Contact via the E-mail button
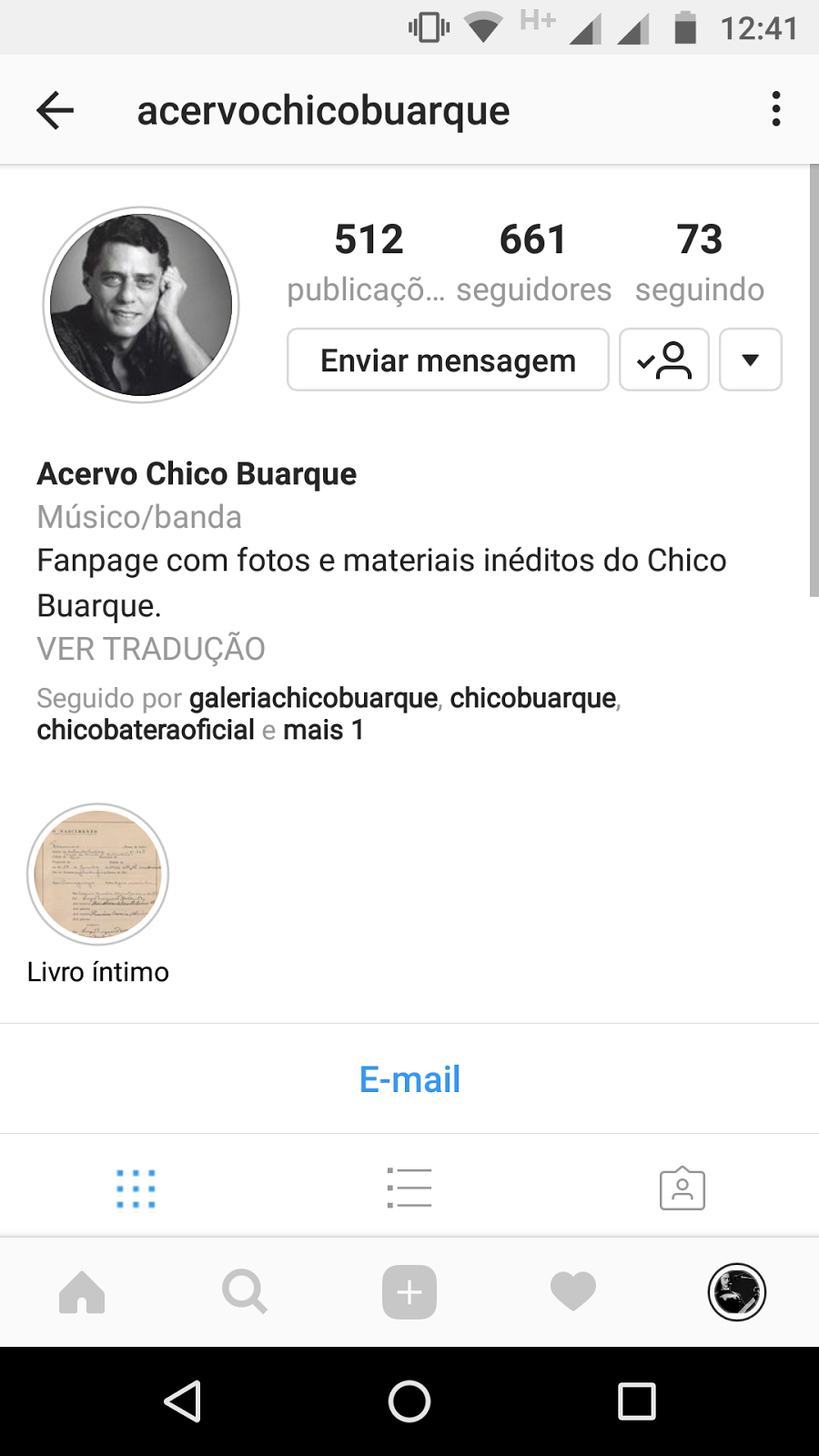 tap(409, 1079)
